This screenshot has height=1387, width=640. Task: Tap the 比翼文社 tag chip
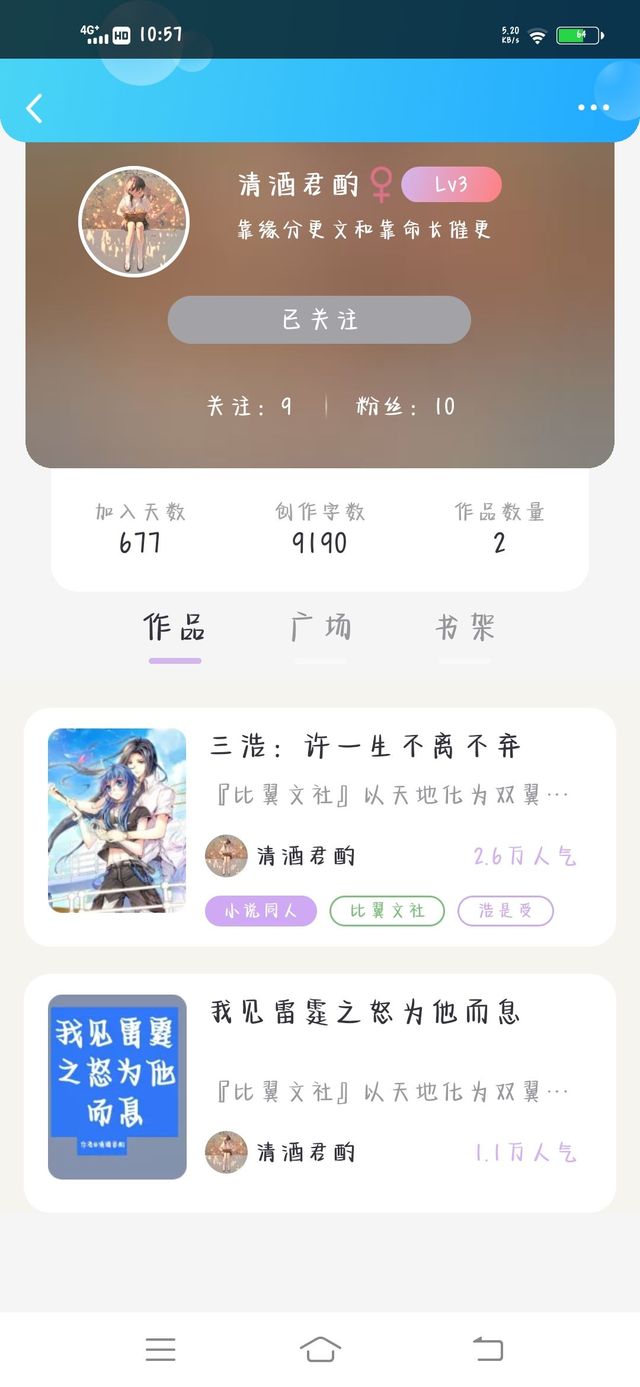click(x=387, y=911)
